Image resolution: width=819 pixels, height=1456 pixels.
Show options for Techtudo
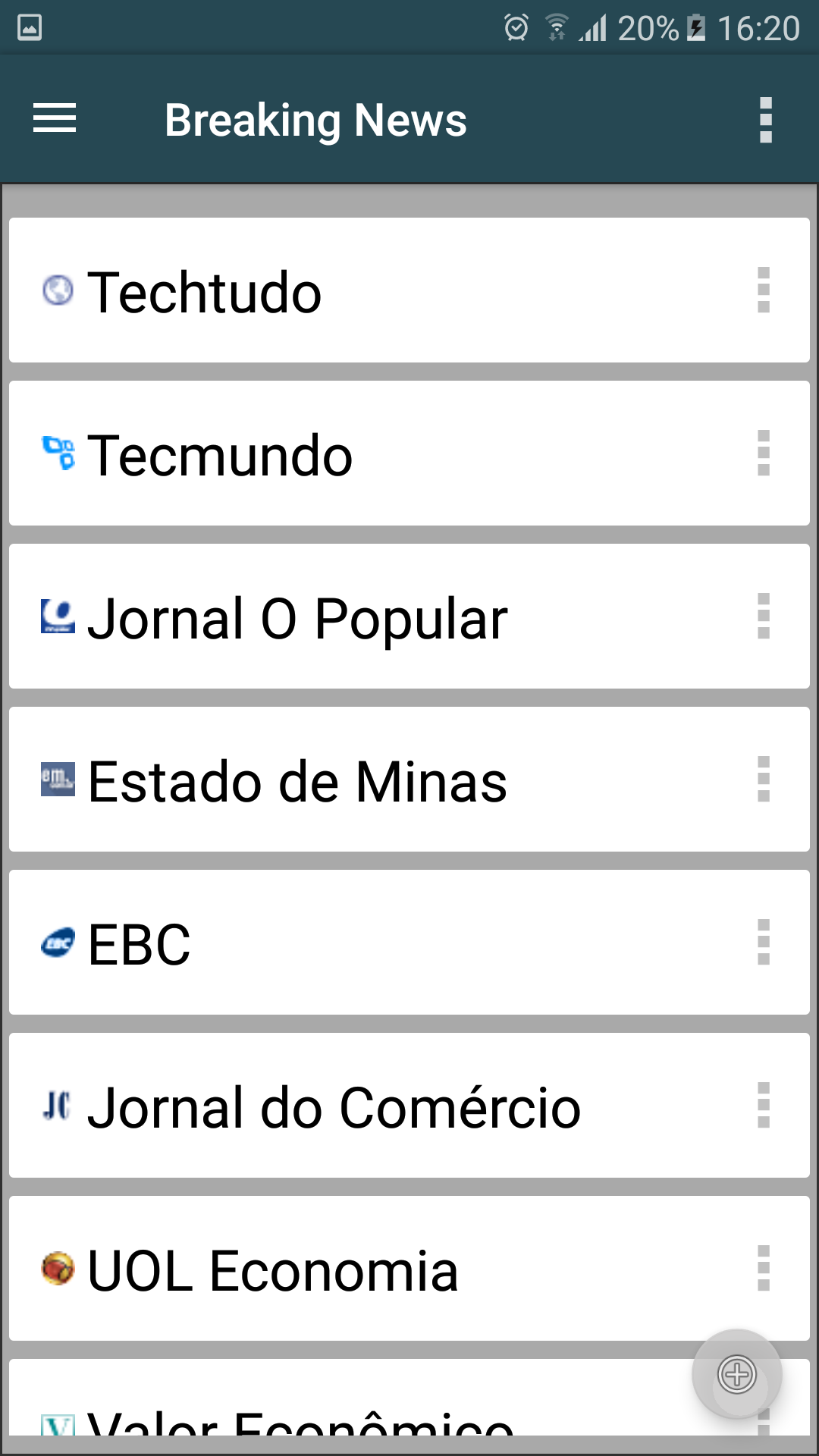[x=764, y=290]
